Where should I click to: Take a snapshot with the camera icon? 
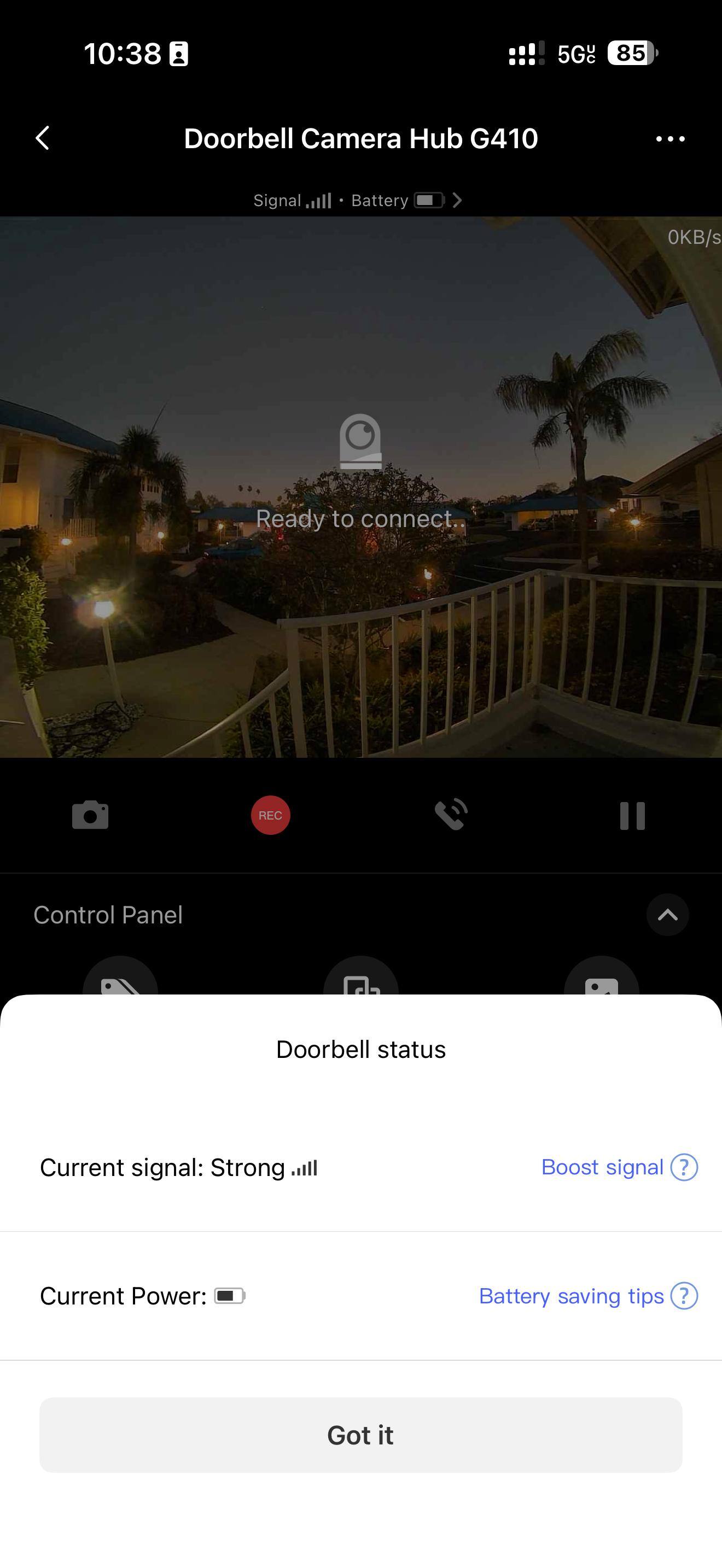[90, 816]
